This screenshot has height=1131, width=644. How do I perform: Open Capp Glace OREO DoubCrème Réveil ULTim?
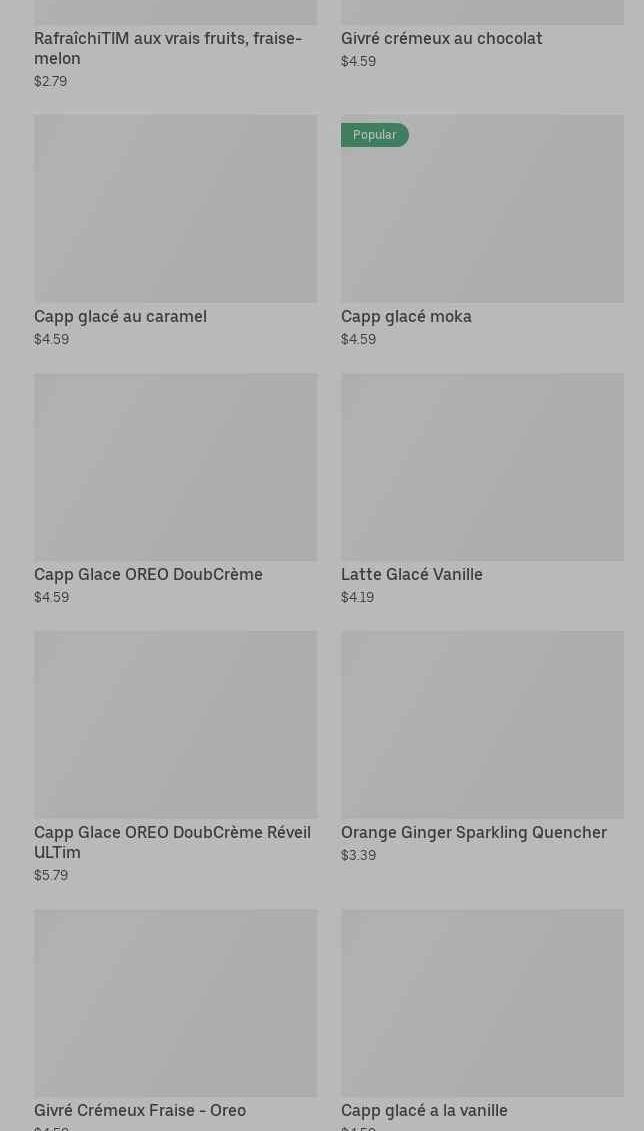[175, 725]
